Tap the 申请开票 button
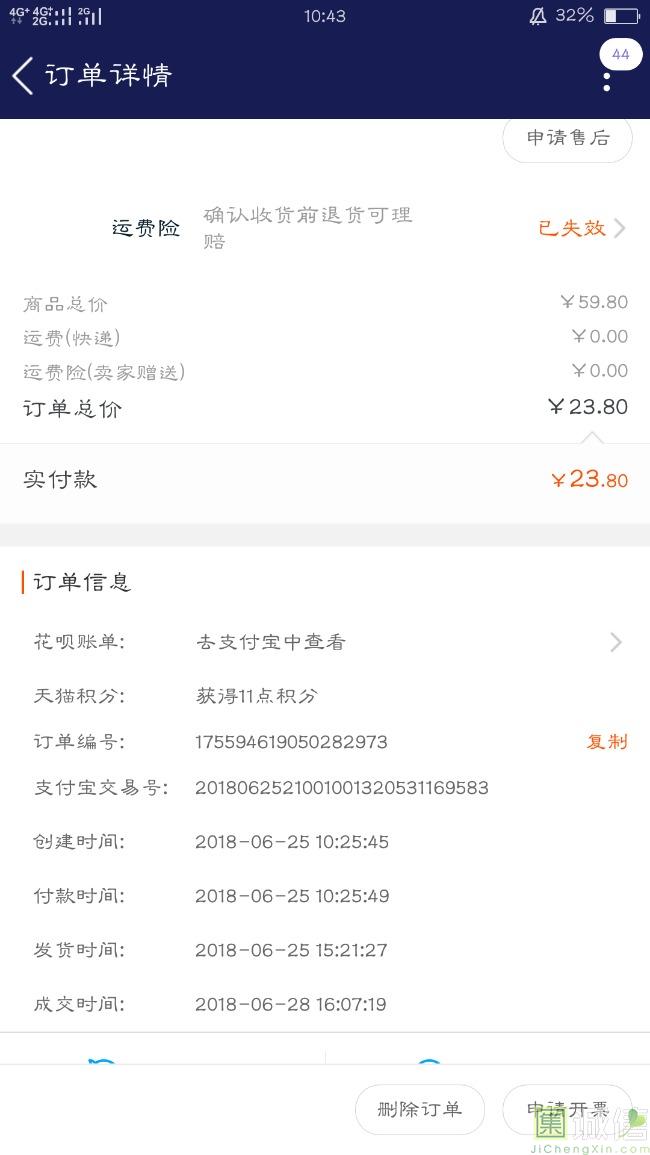 tap(567, 1109)
